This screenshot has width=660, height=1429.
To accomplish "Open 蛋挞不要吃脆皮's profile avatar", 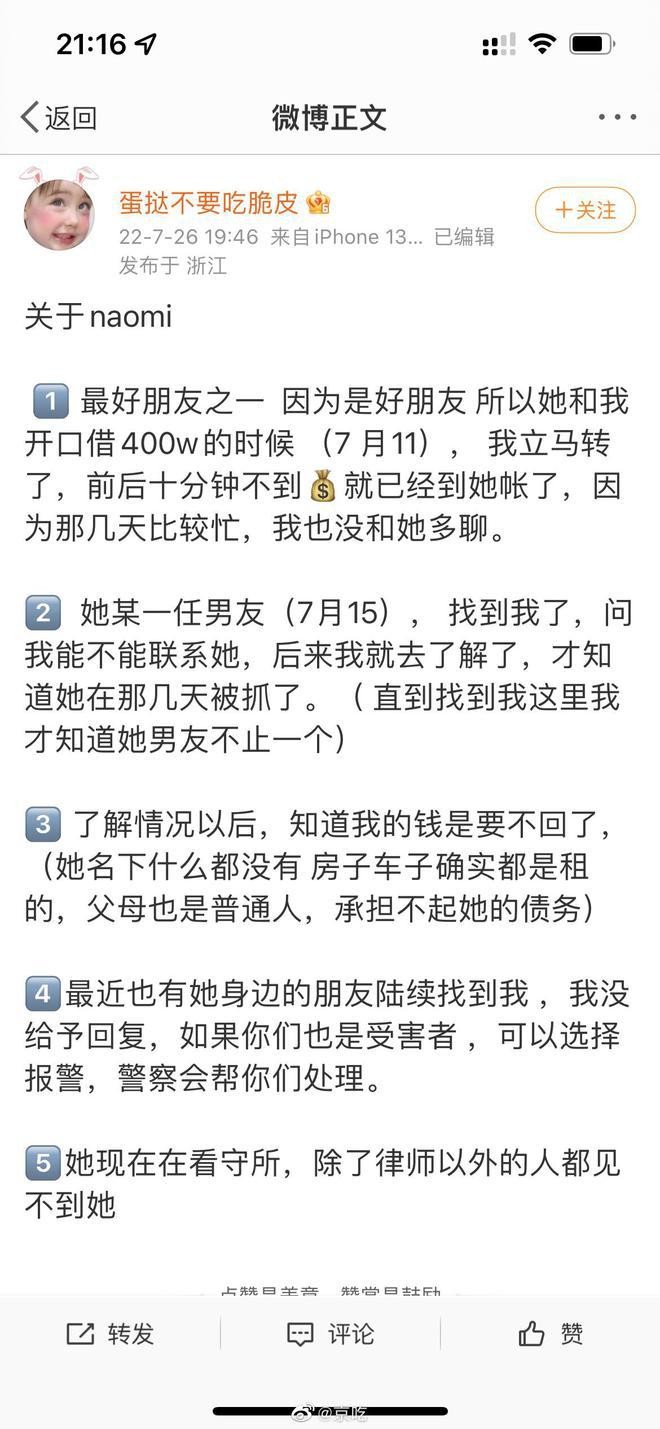I will [60, 212].
